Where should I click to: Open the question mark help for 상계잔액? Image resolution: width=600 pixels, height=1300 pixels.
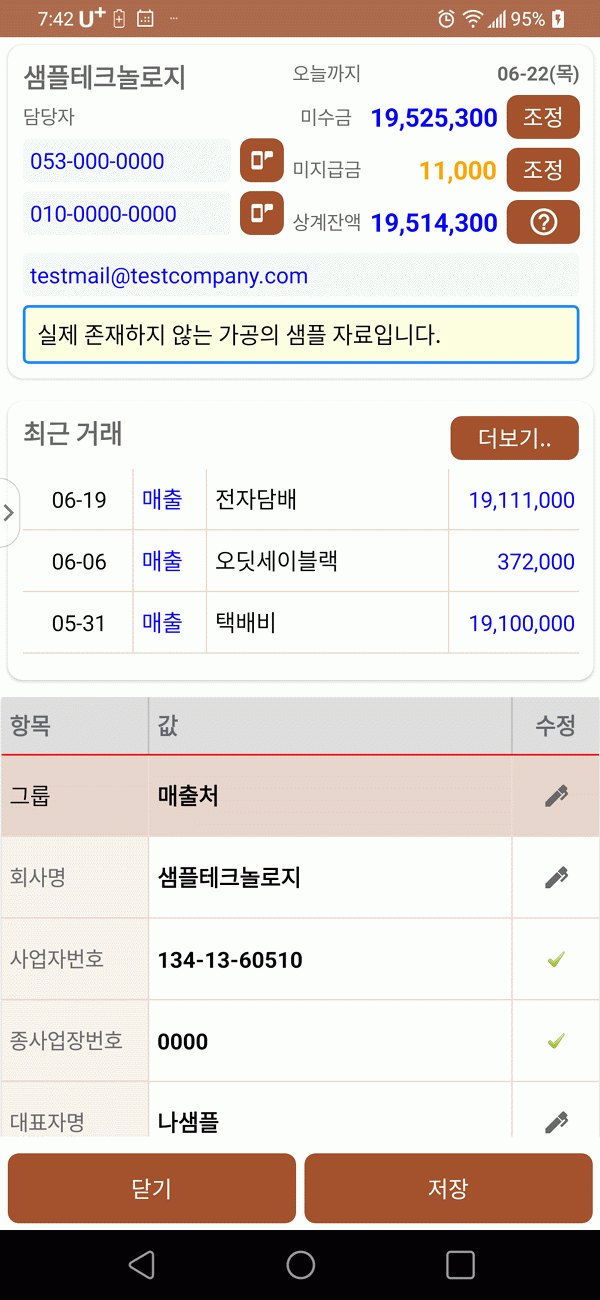tap(543, 222)
